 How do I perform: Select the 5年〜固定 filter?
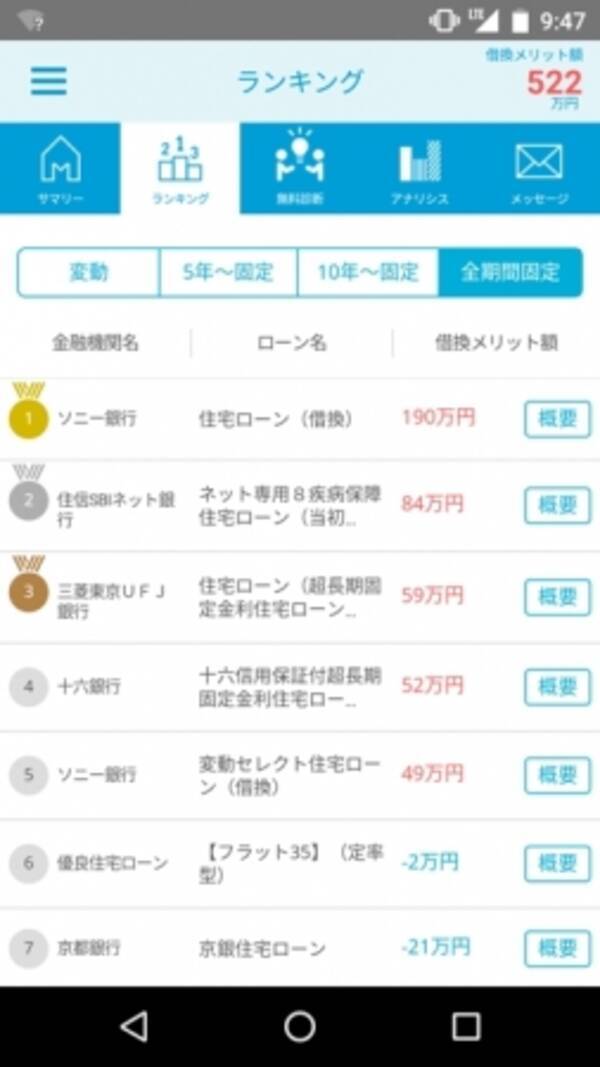pyautogui.click(x=228, y=272)
